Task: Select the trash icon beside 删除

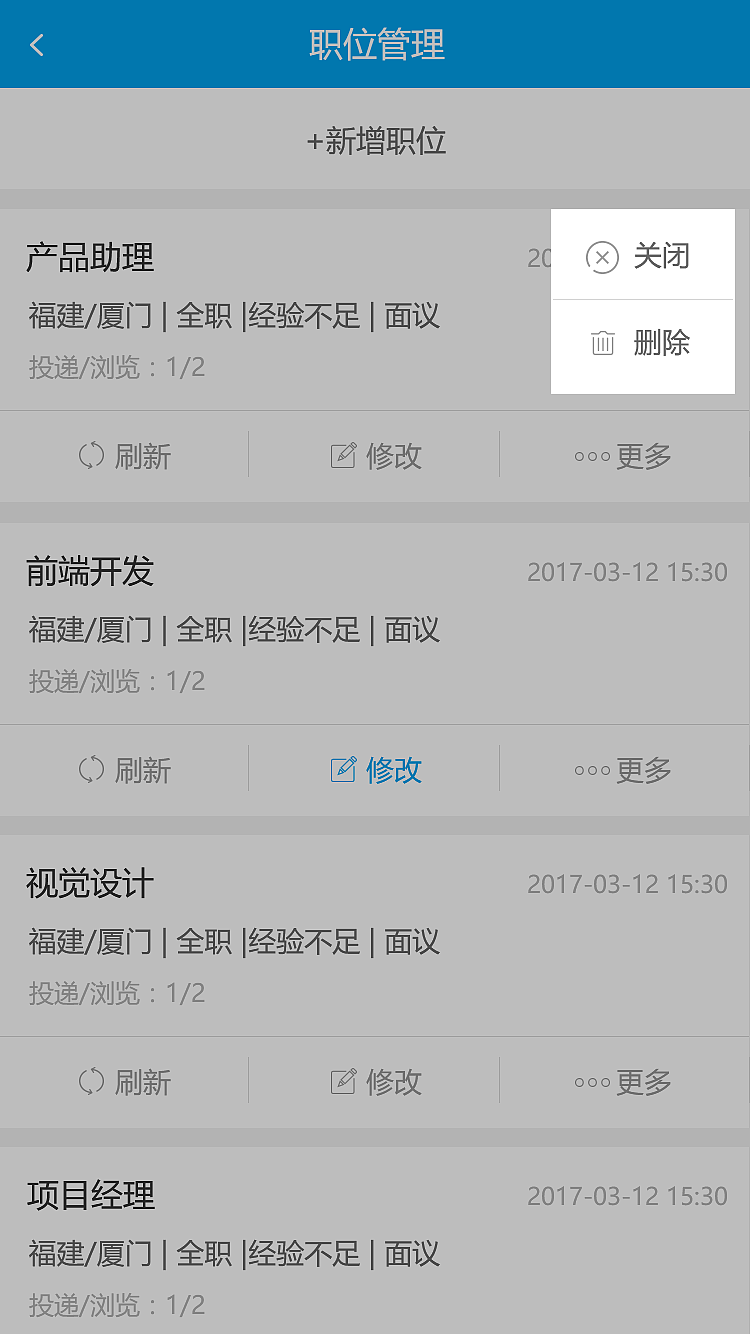Action: 602,343
